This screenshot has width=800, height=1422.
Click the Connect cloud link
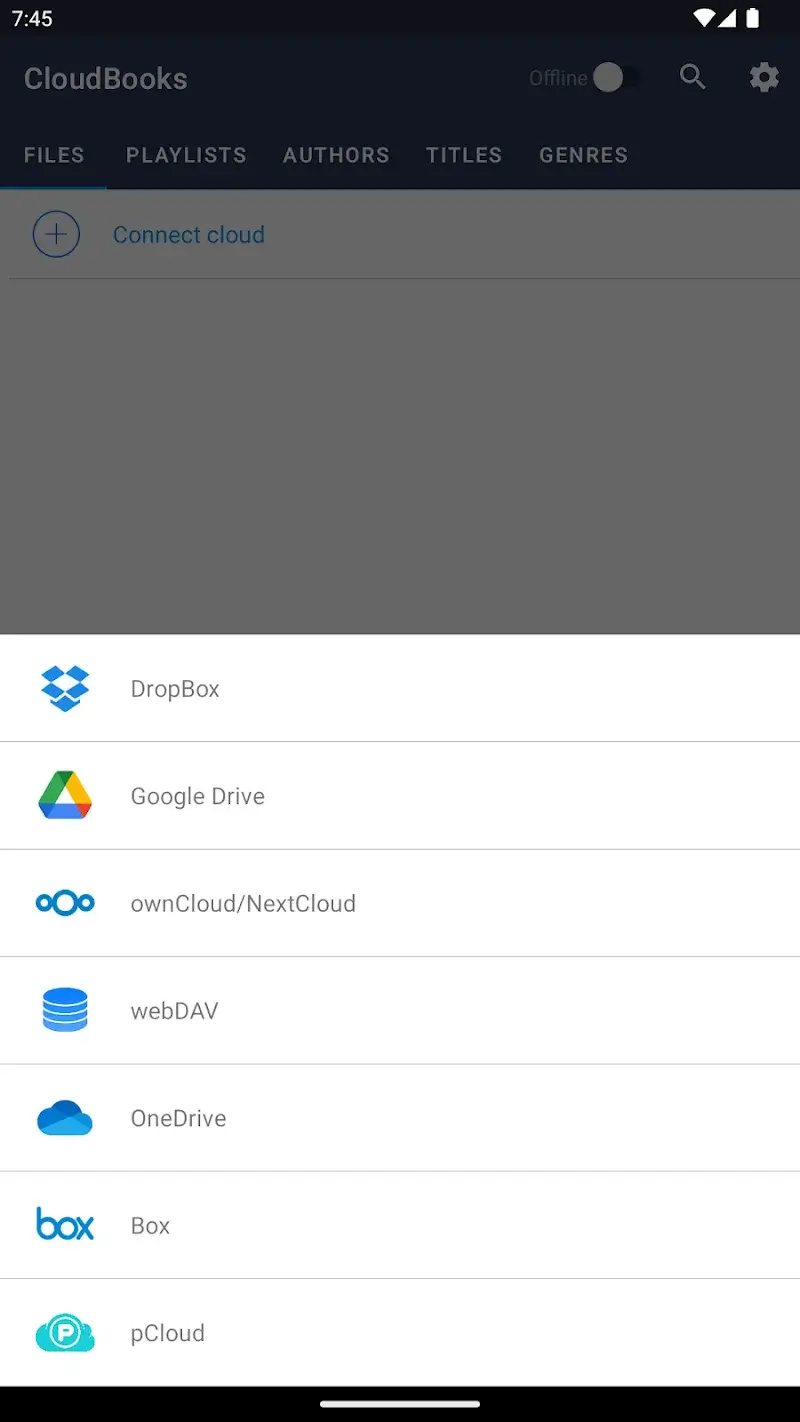pos(188,234)
